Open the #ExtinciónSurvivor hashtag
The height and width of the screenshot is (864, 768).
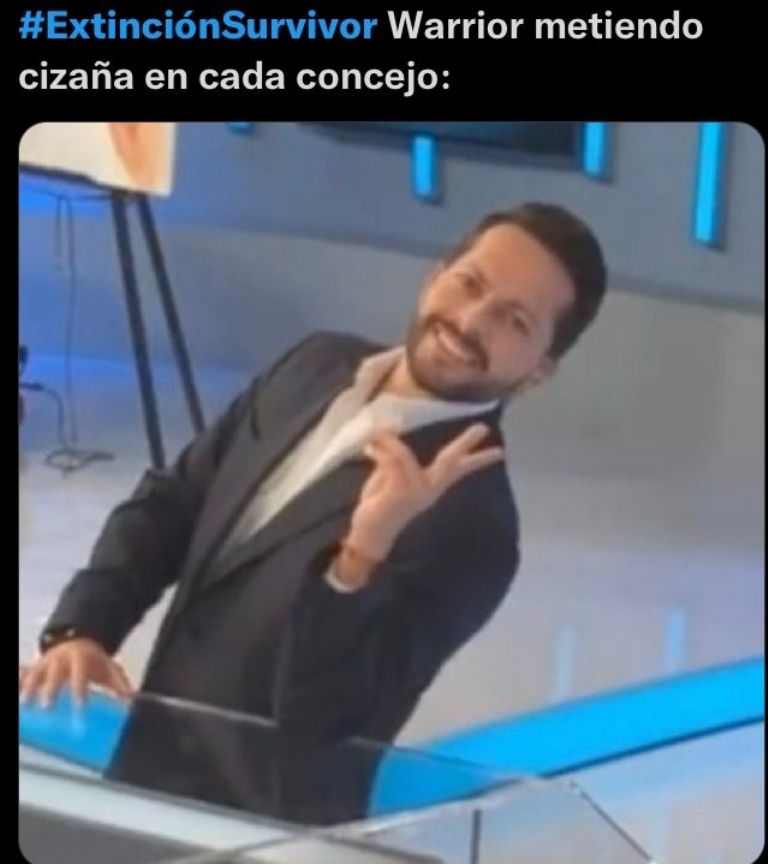[x=198, y=27]
